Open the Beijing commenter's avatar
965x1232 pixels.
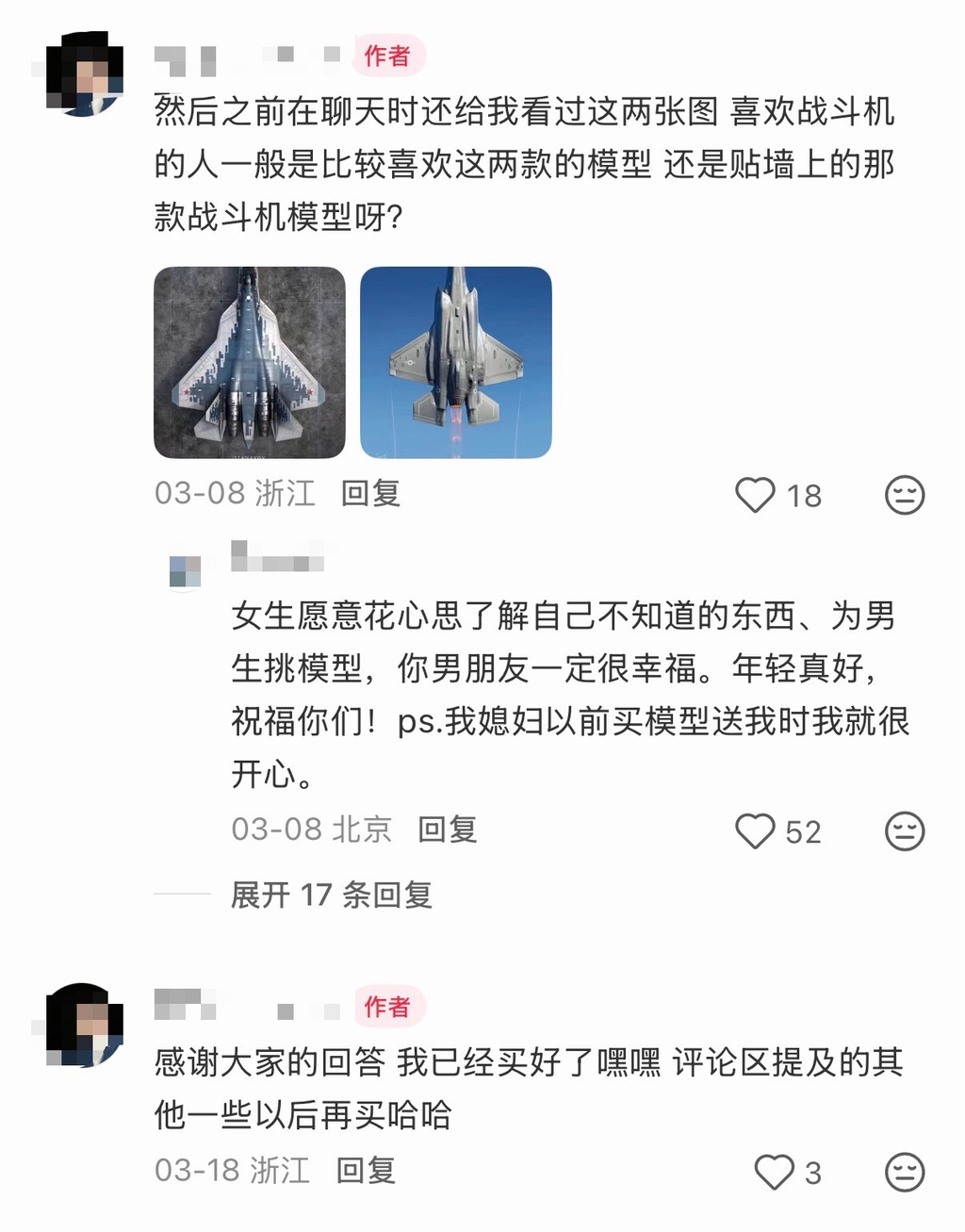tap(185, 571)
